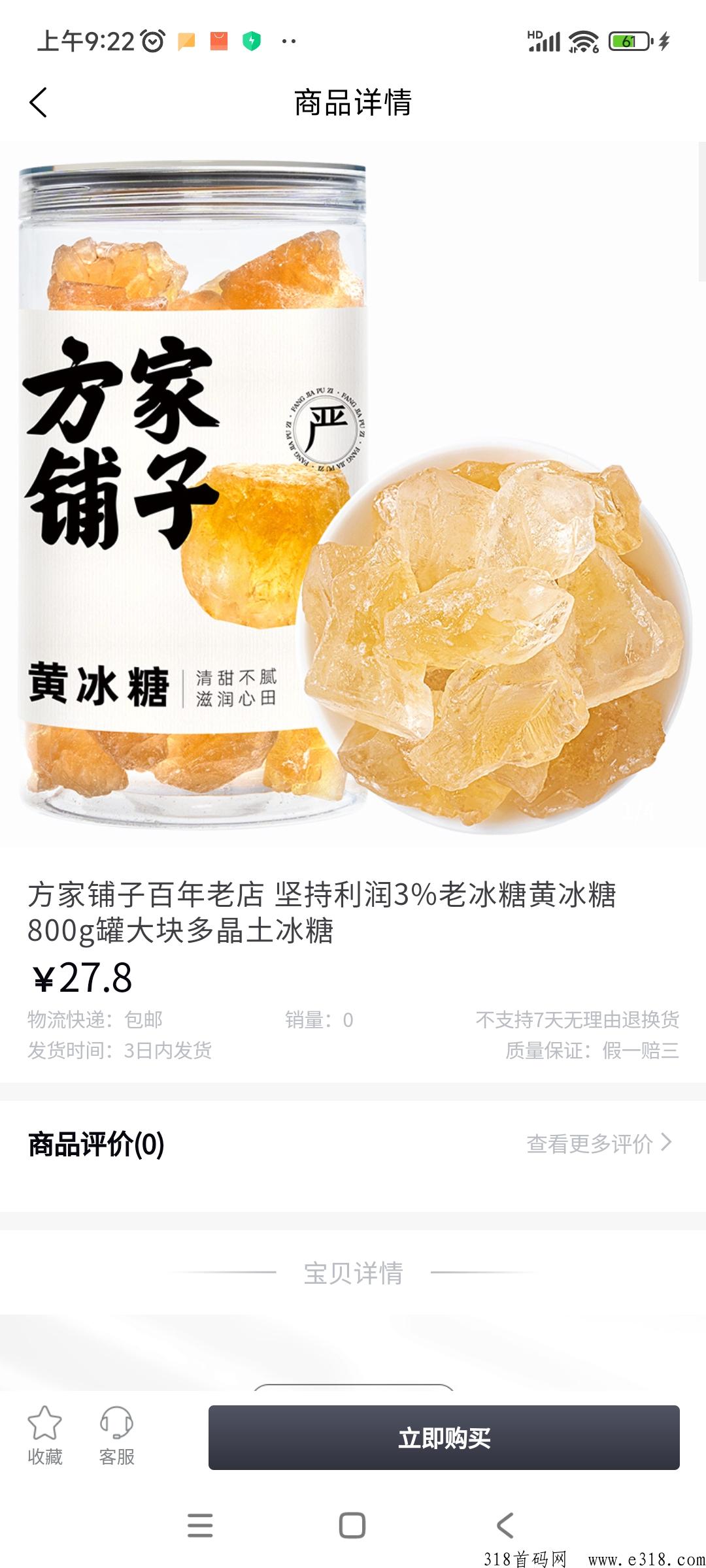Add this product to favorites (收藏)
This screenshot has width=706, height=1568.
tap(44, 1436)
